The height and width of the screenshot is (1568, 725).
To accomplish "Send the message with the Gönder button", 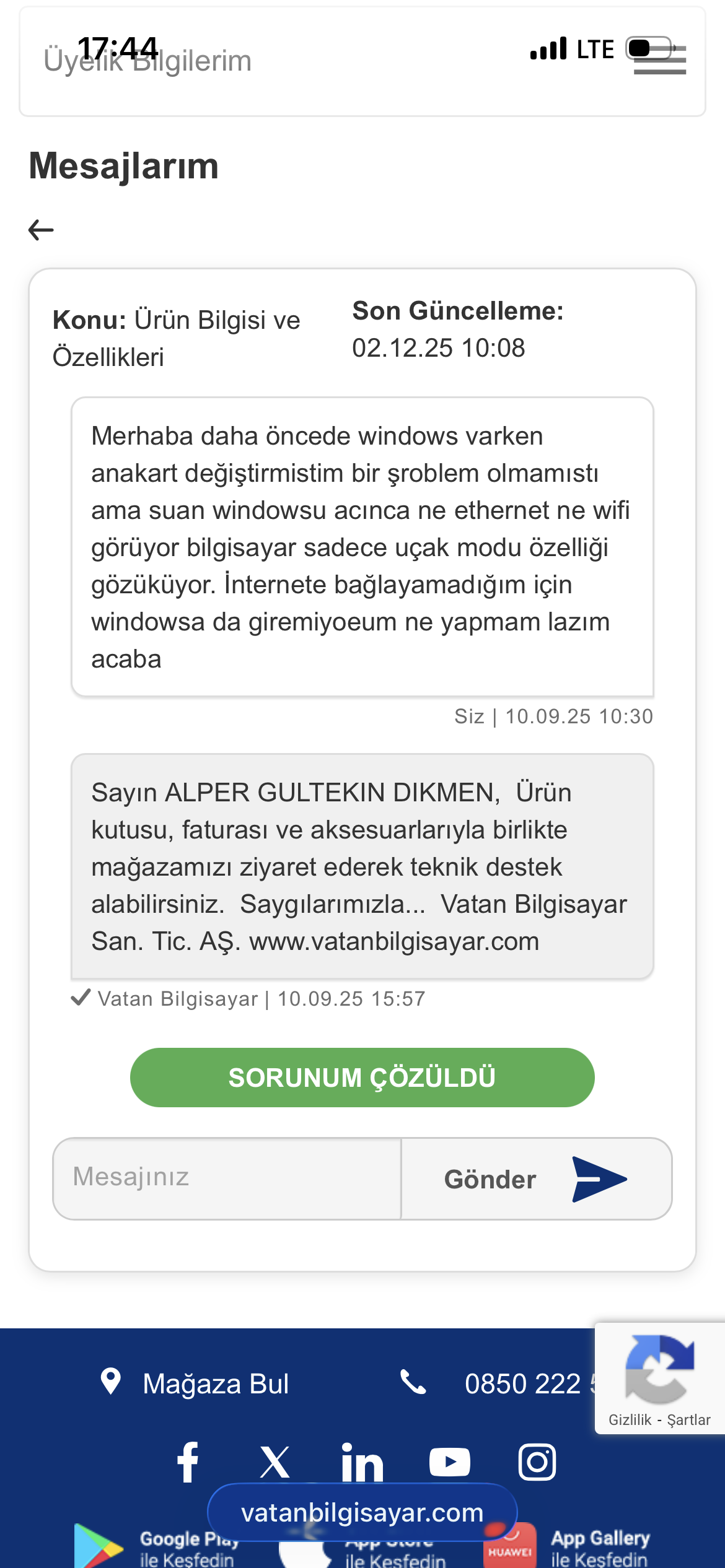I will click(x=537, y=1178).
